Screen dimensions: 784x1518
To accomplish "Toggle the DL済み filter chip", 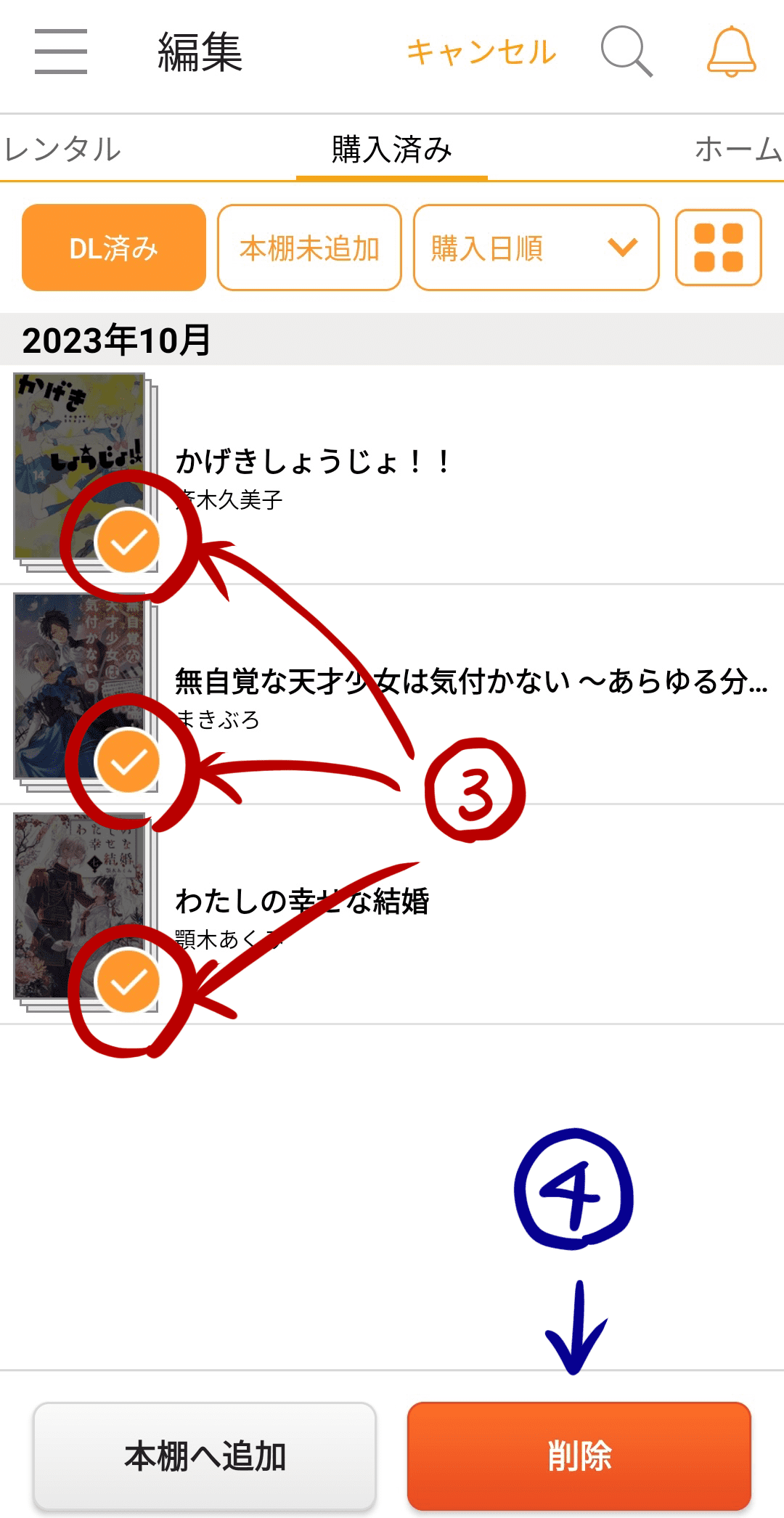I will (114, 248).
